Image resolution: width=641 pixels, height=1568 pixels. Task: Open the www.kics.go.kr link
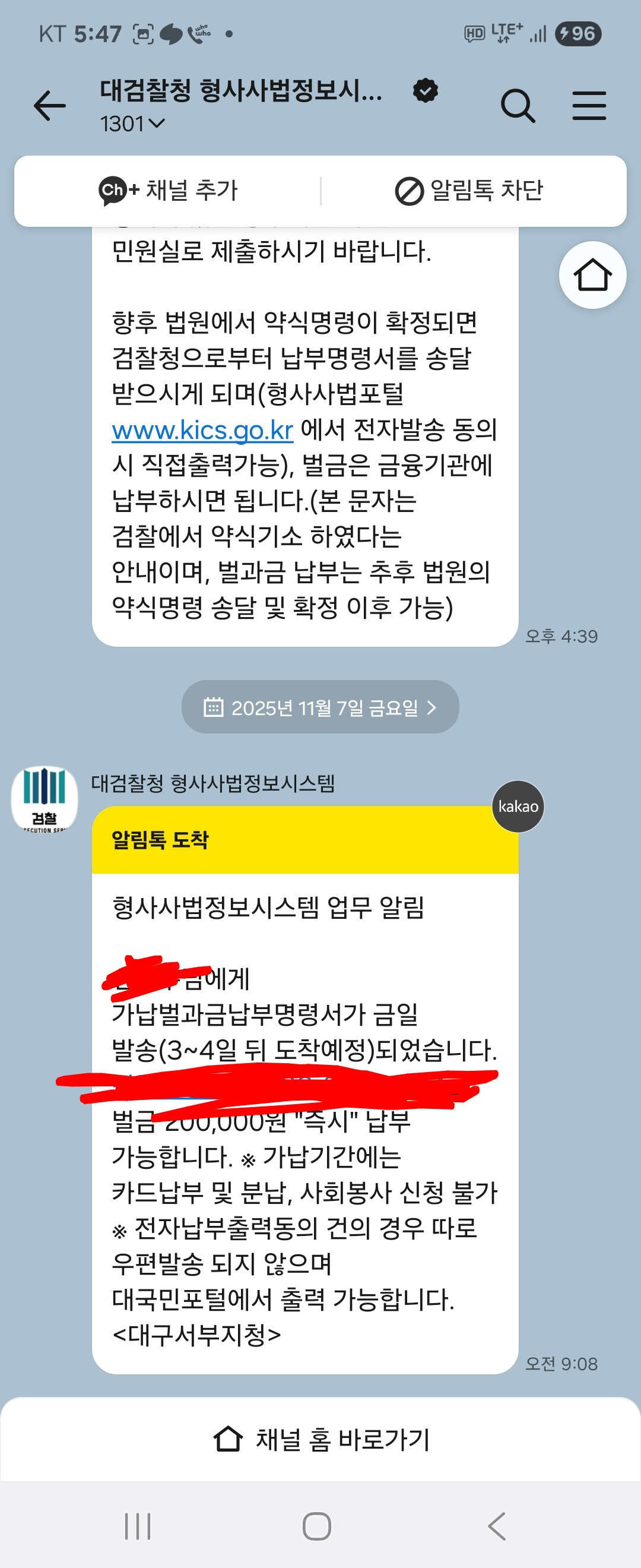point(202,431)
